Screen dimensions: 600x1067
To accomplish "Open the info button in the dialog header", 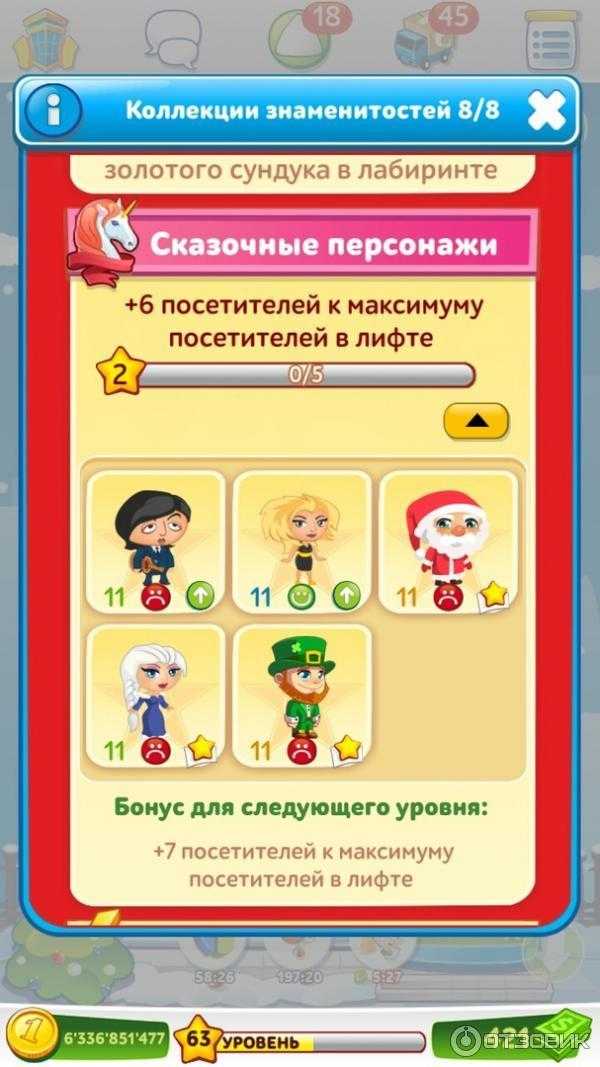I will pyautogui.click(x=52, y=112).
